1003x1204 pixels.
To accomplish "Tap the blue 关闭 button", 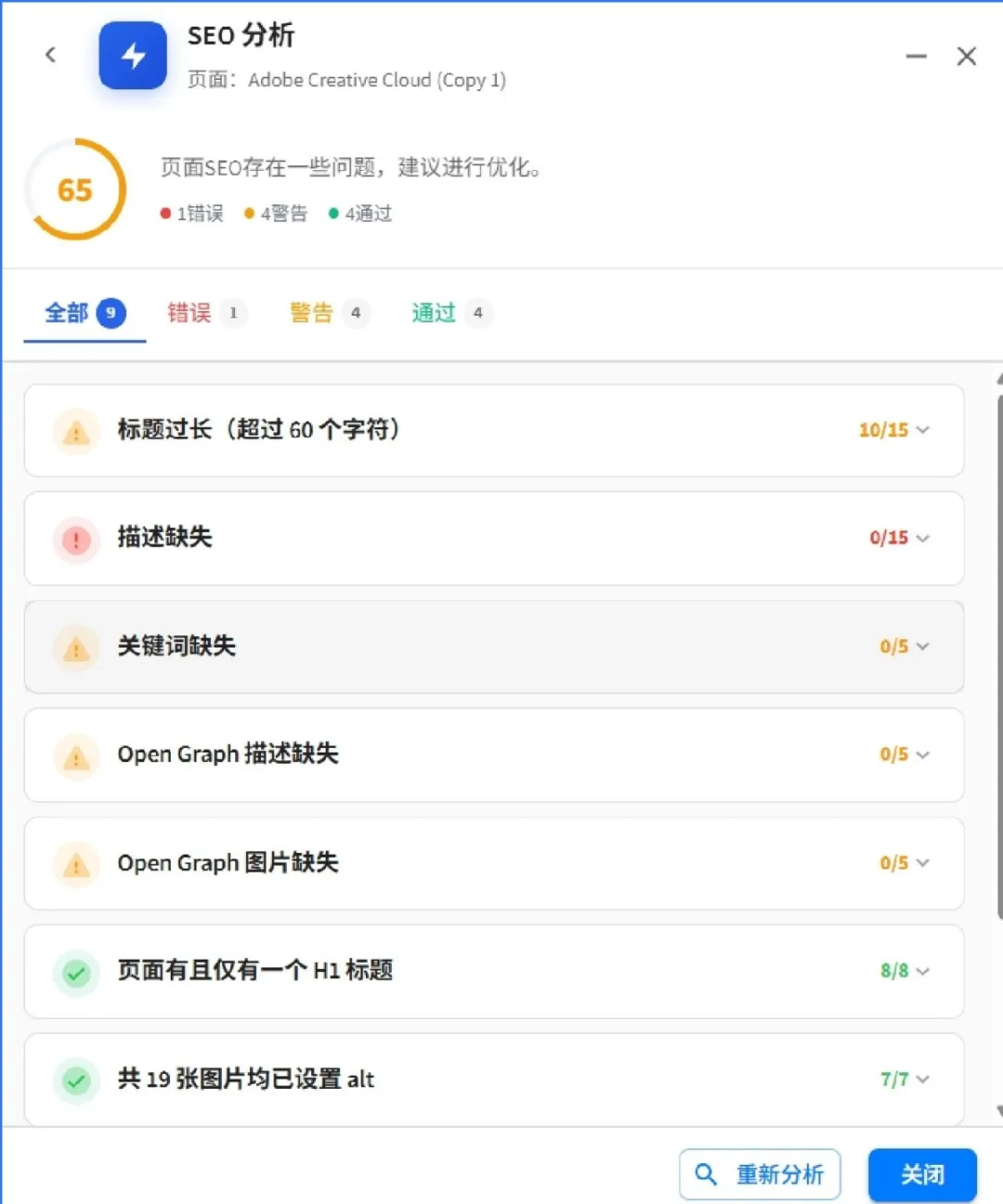I will (x=922, y=1174).
